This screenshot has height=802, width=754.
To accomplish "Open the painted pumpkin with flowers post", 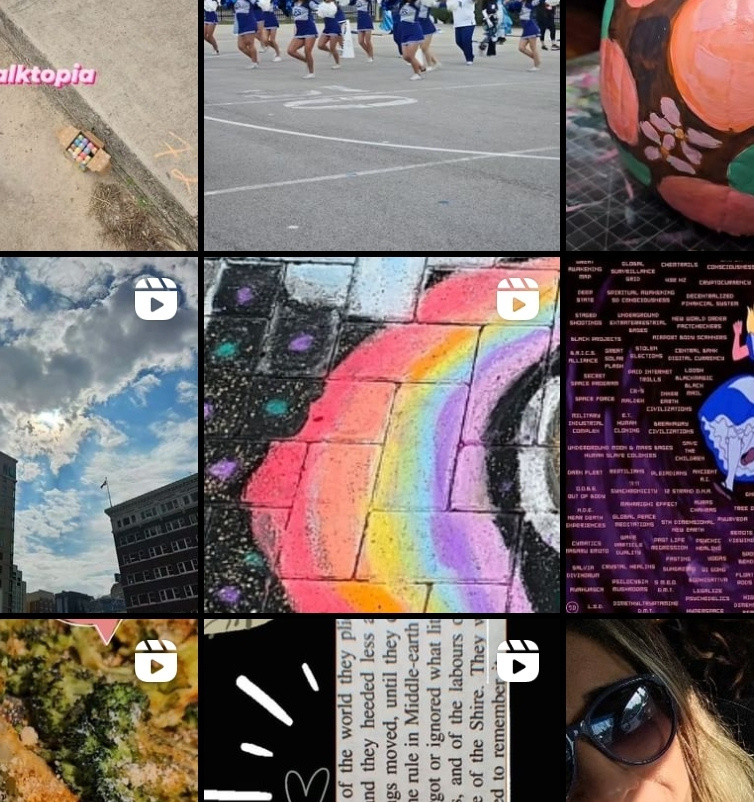I will pos(660,125).
